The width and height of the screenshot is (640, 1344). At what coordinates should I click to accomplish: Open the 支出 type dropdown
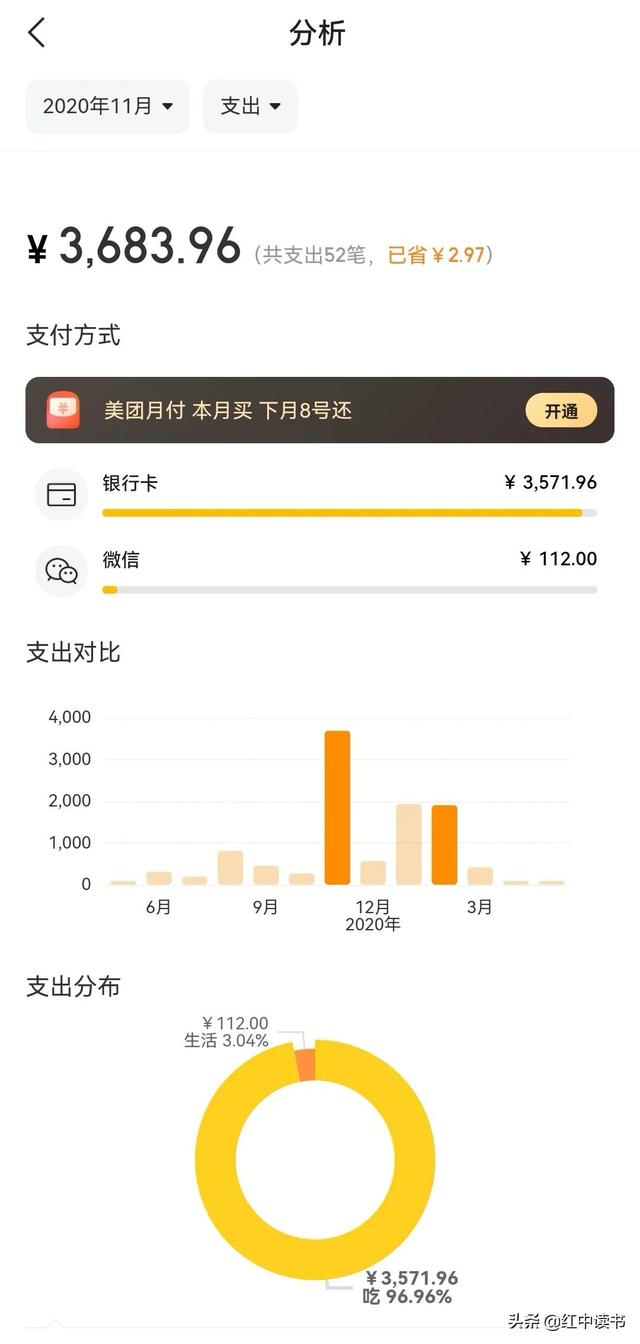(x=250, y=106)
